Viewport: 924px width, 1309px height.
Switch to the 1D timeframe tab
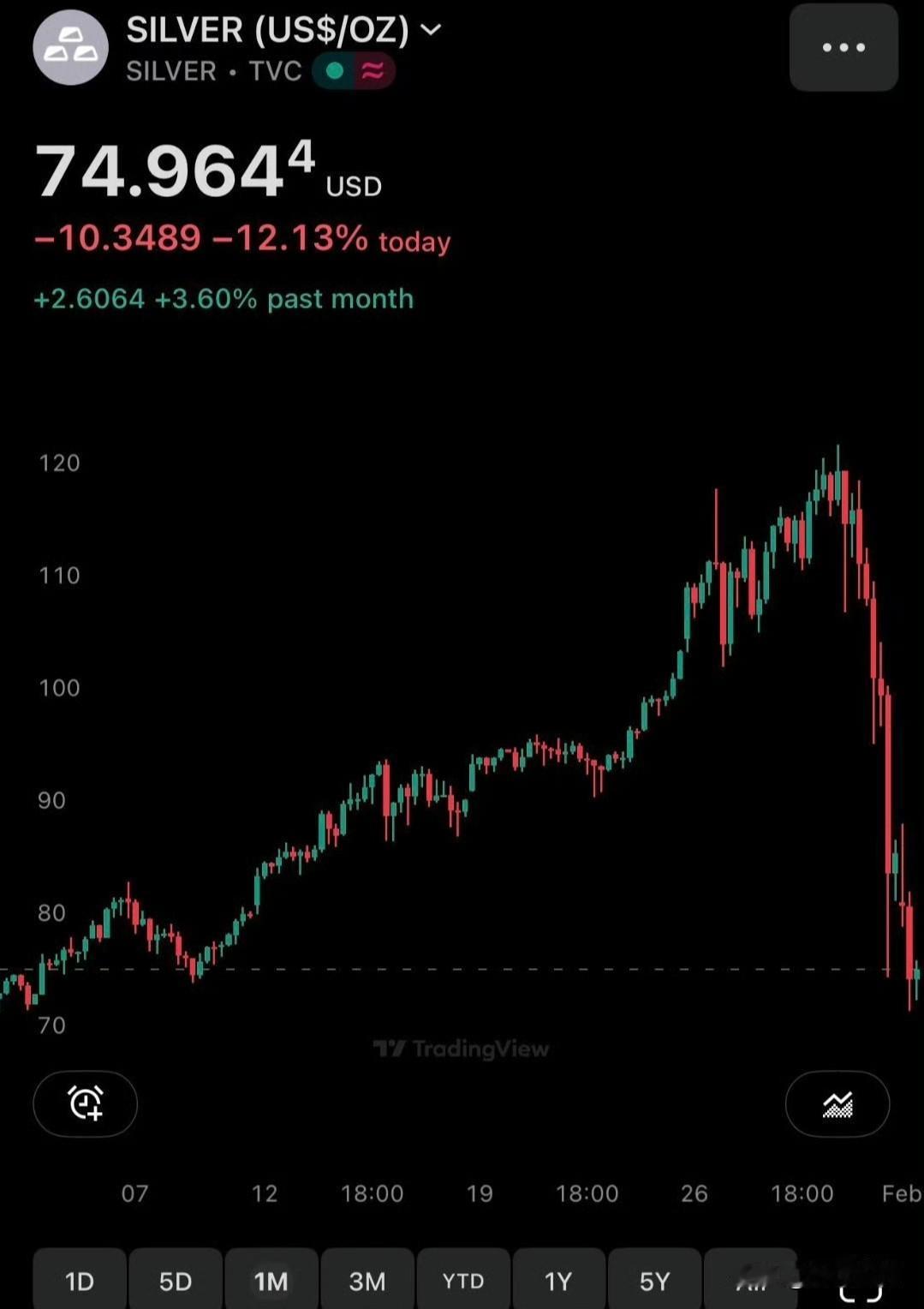(79, 1280)
